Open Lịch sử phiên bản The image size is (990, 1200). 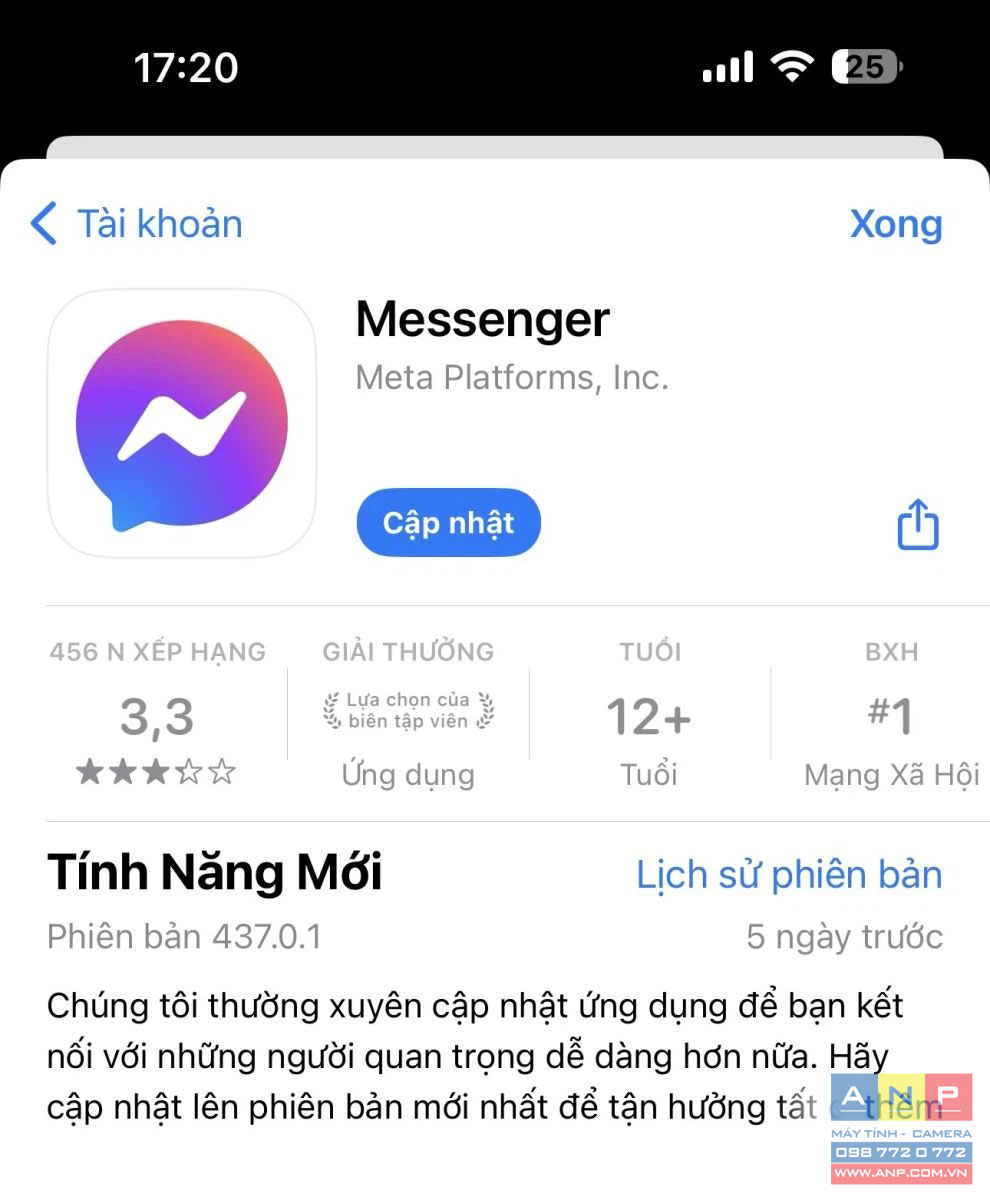(x=789, y=875)
